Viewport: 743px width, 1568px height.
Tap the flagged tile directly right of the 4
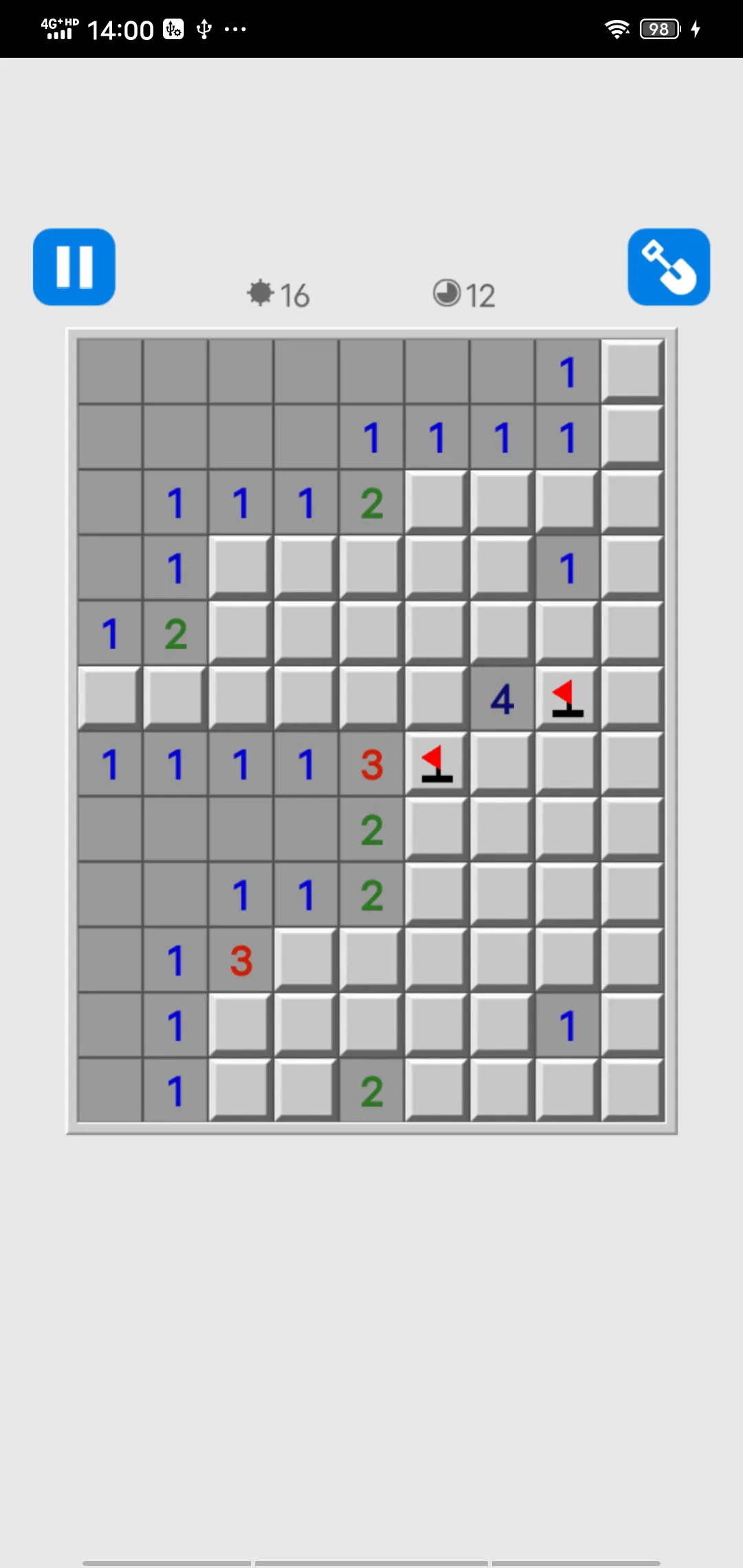[567, 699]
